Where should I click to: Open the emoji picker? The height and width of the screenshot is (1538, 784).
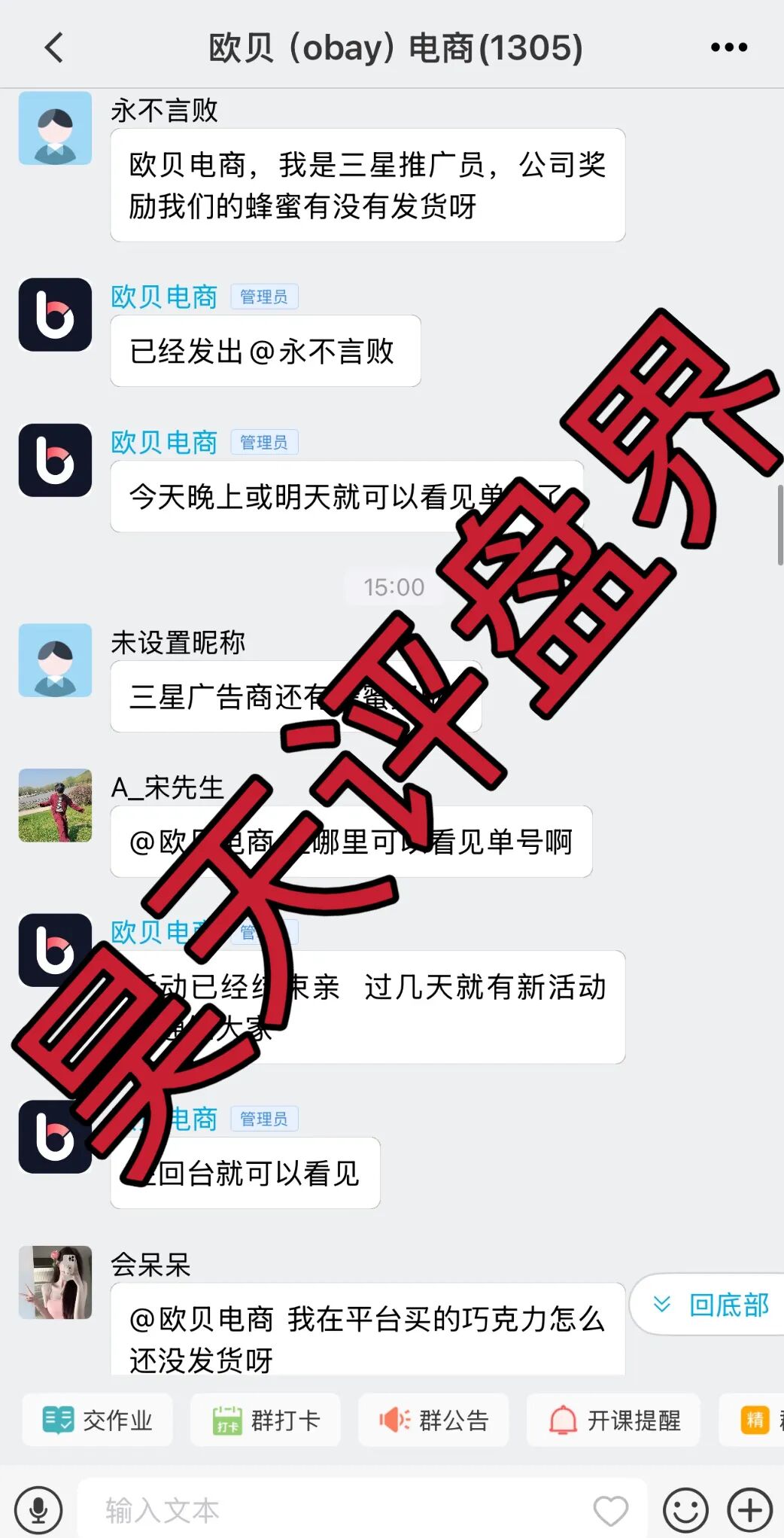coord(685,1510)
